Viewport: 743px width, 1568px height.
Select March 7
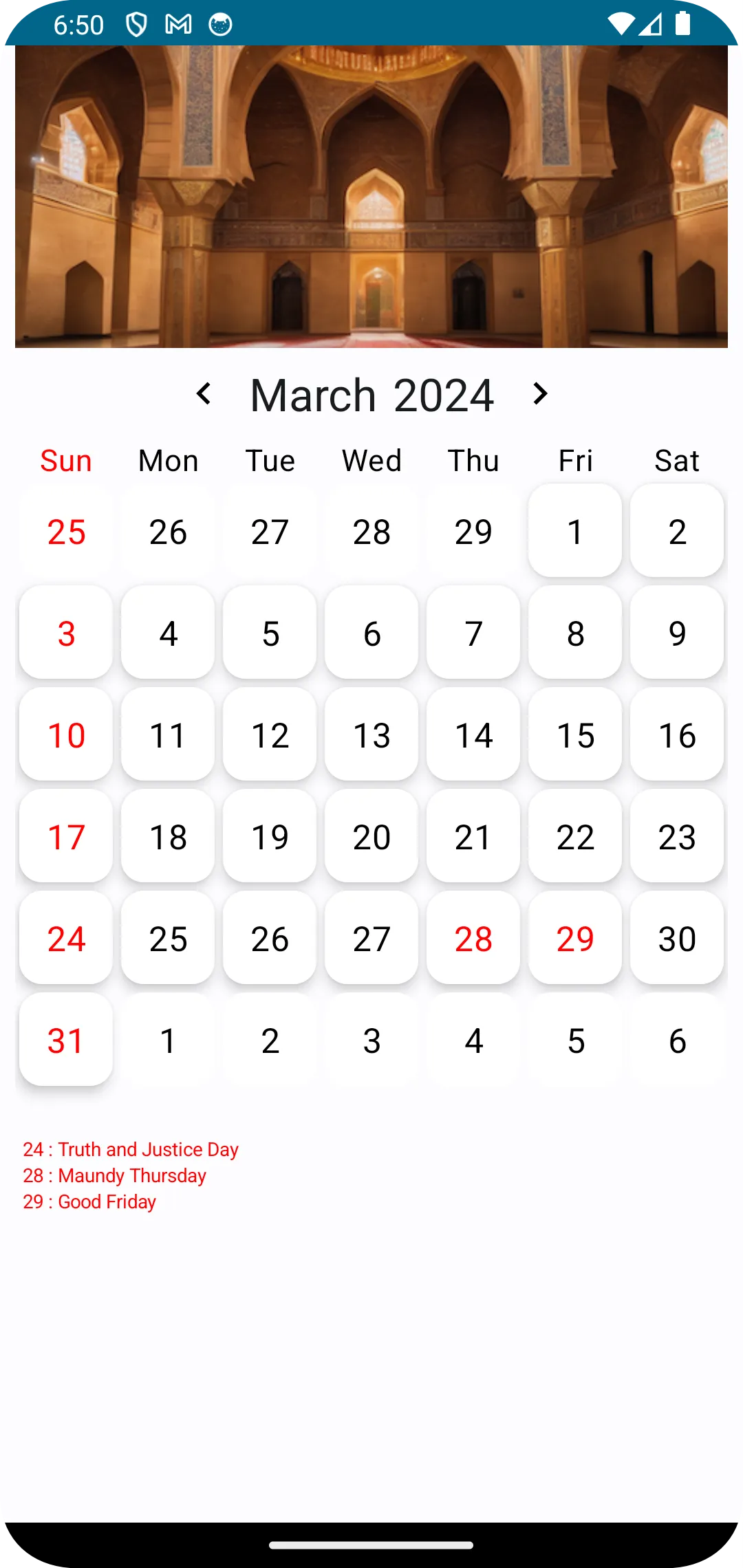(x=473, y=633)
